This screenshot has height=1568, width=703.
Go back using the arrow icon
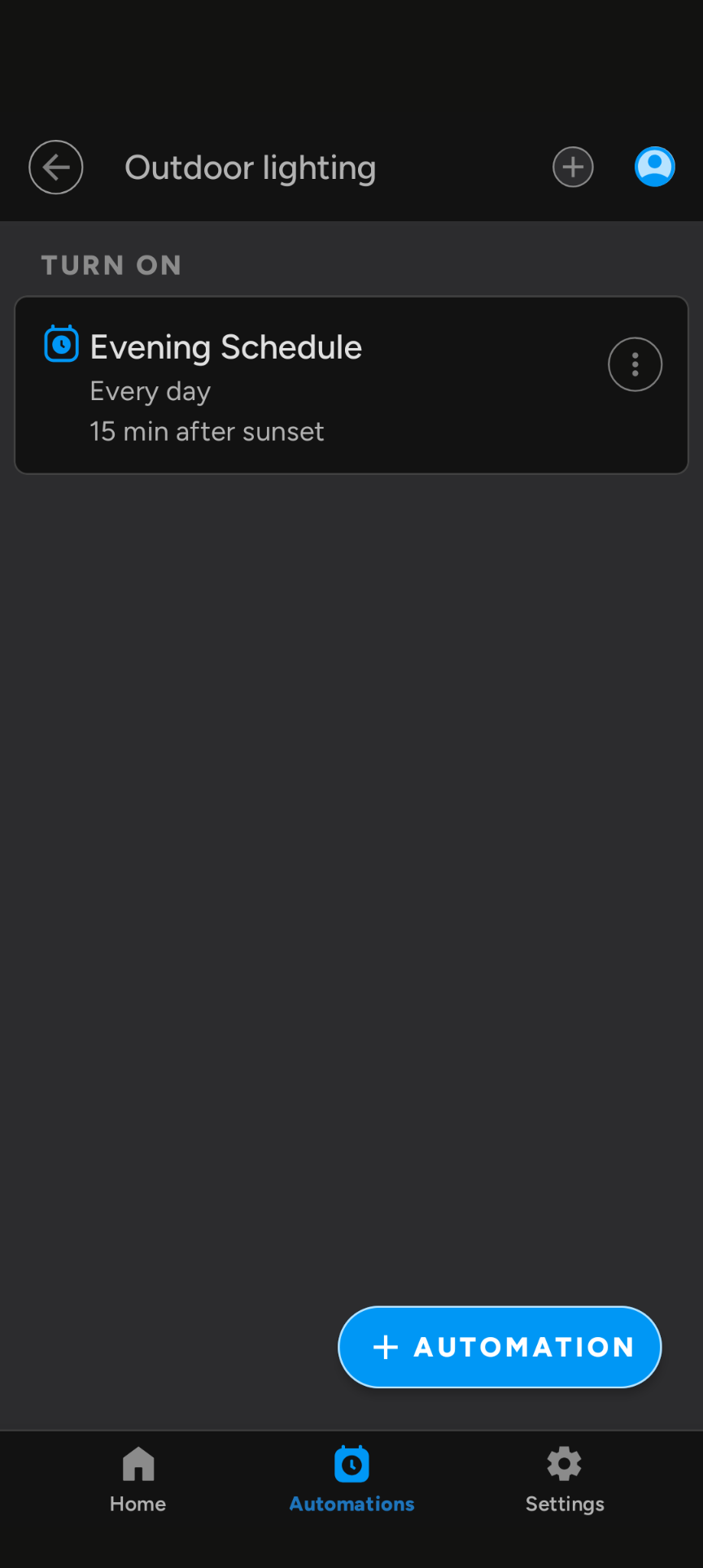coord(56,168)
